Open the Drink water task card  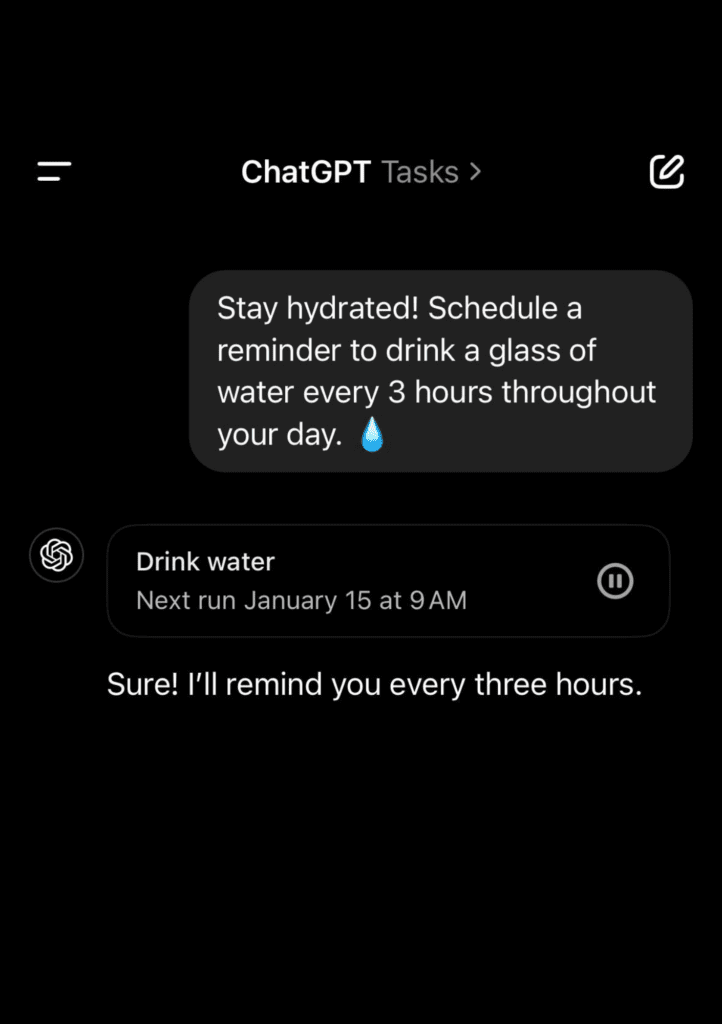pyautogui.click(x=390, y=581)
